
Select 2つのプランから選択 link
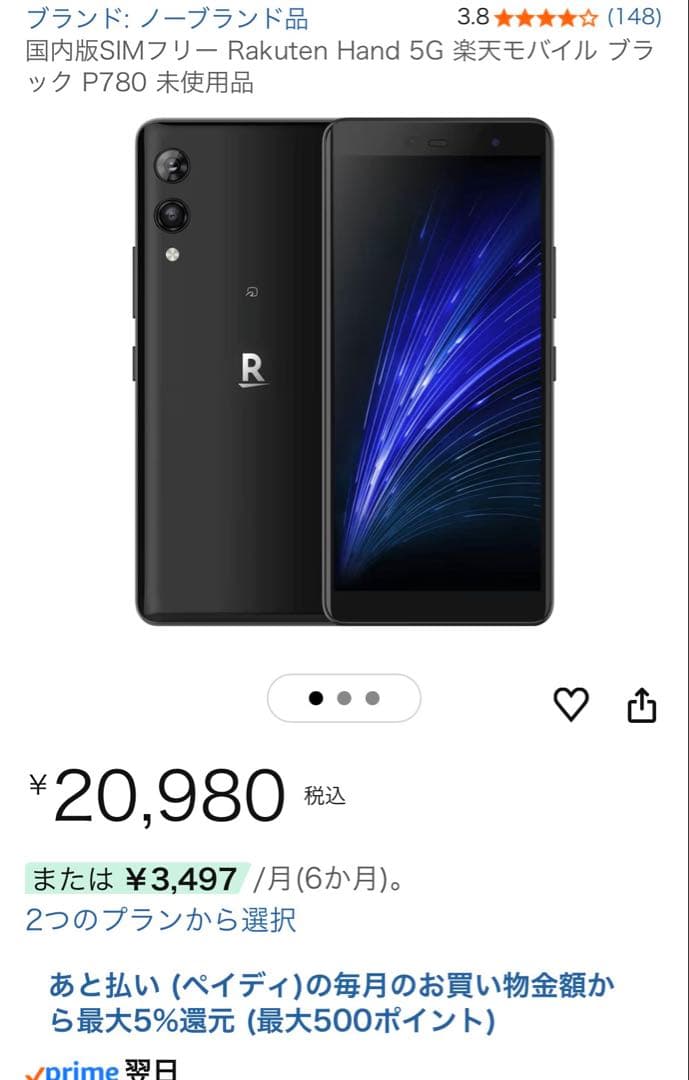[161, 919]
